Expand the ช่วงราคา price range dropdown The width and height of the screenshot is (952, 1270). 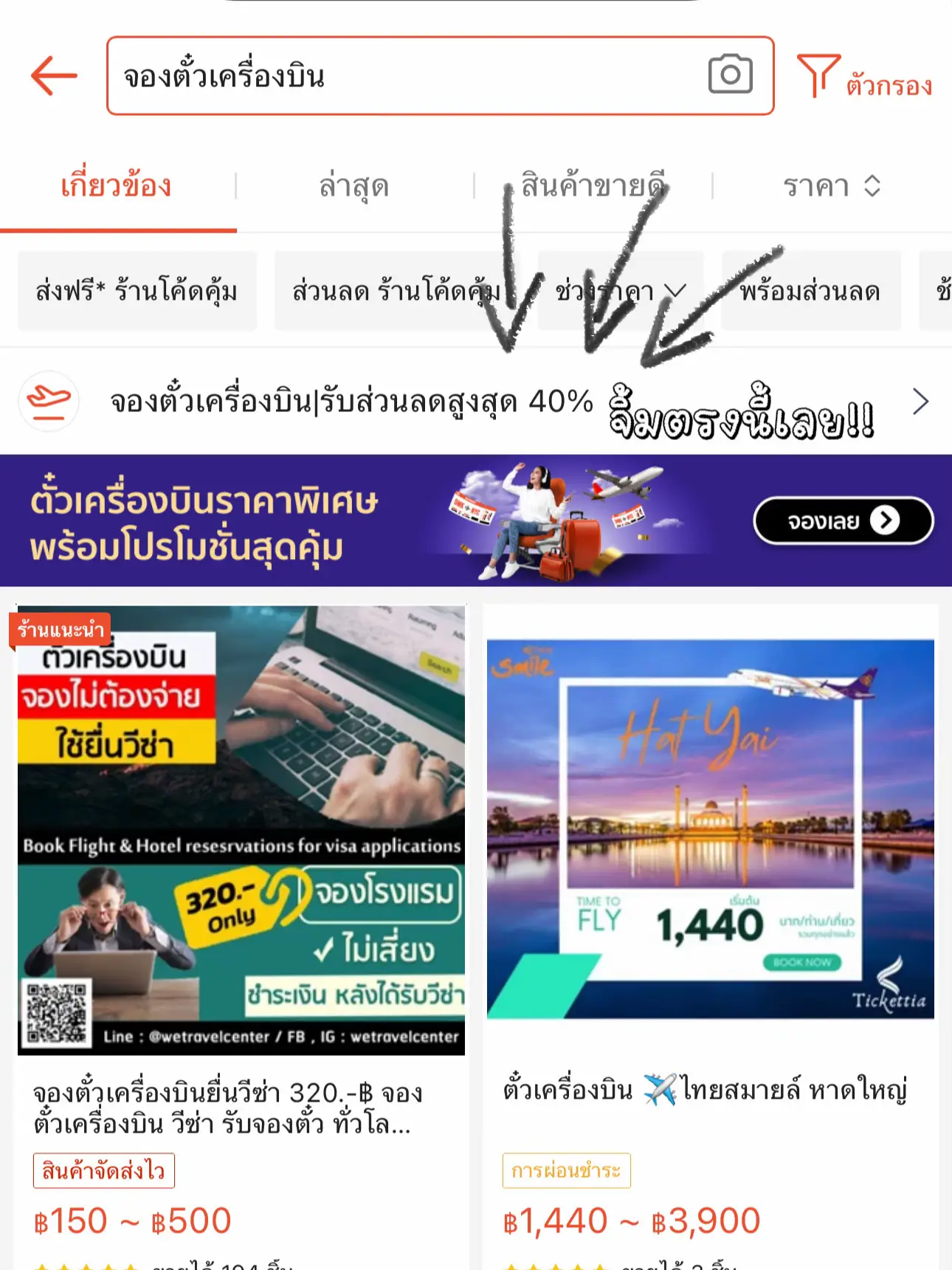pos(620,291)
